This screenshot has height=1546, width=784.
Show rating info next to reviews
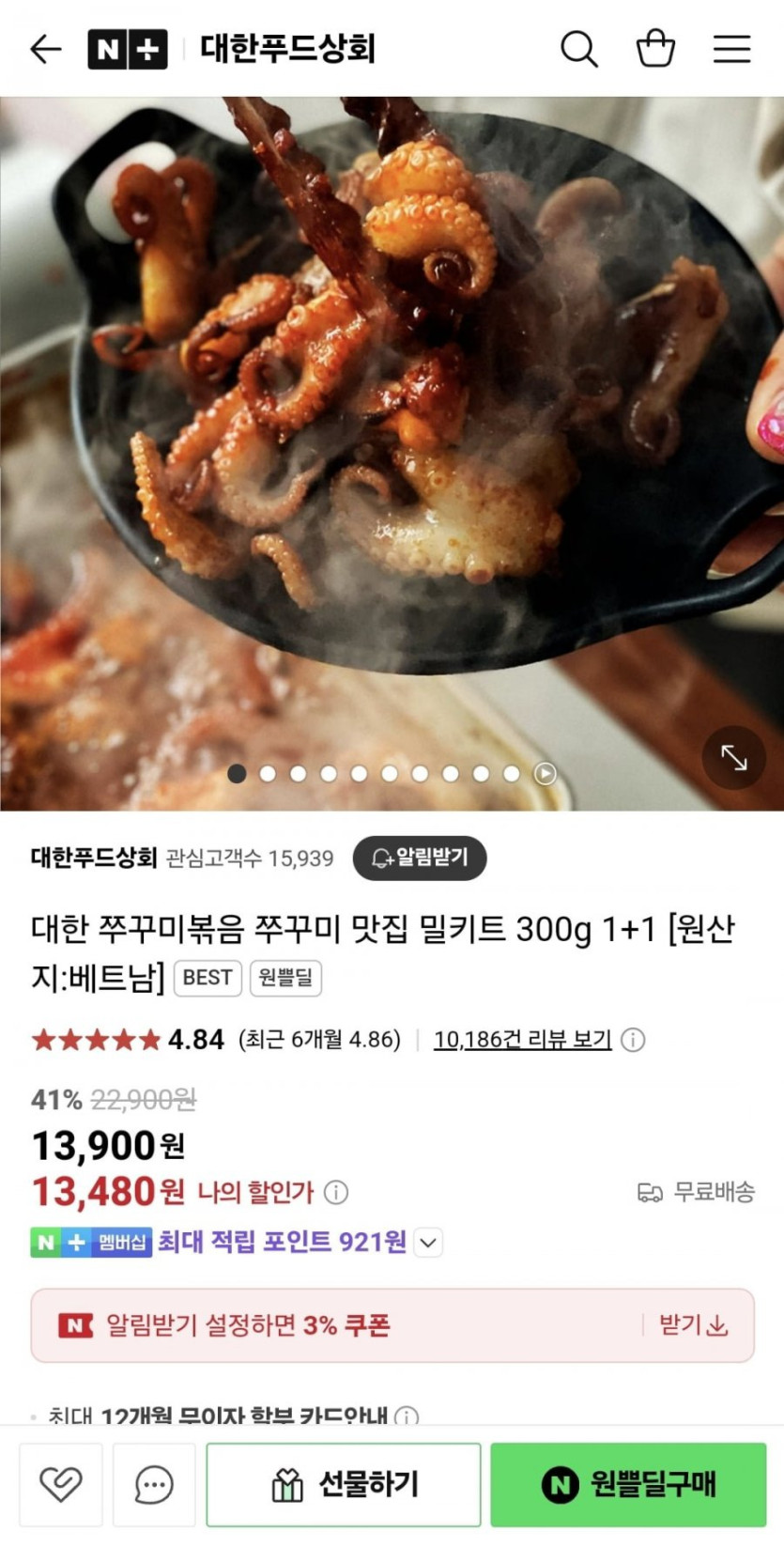(634, 1040)
